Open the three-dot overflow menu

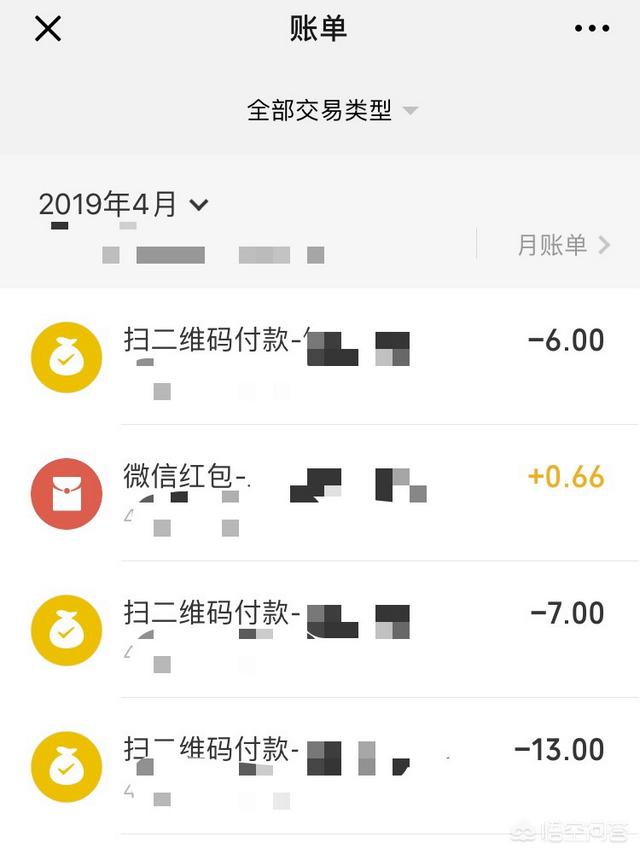(x=592, y=29)
